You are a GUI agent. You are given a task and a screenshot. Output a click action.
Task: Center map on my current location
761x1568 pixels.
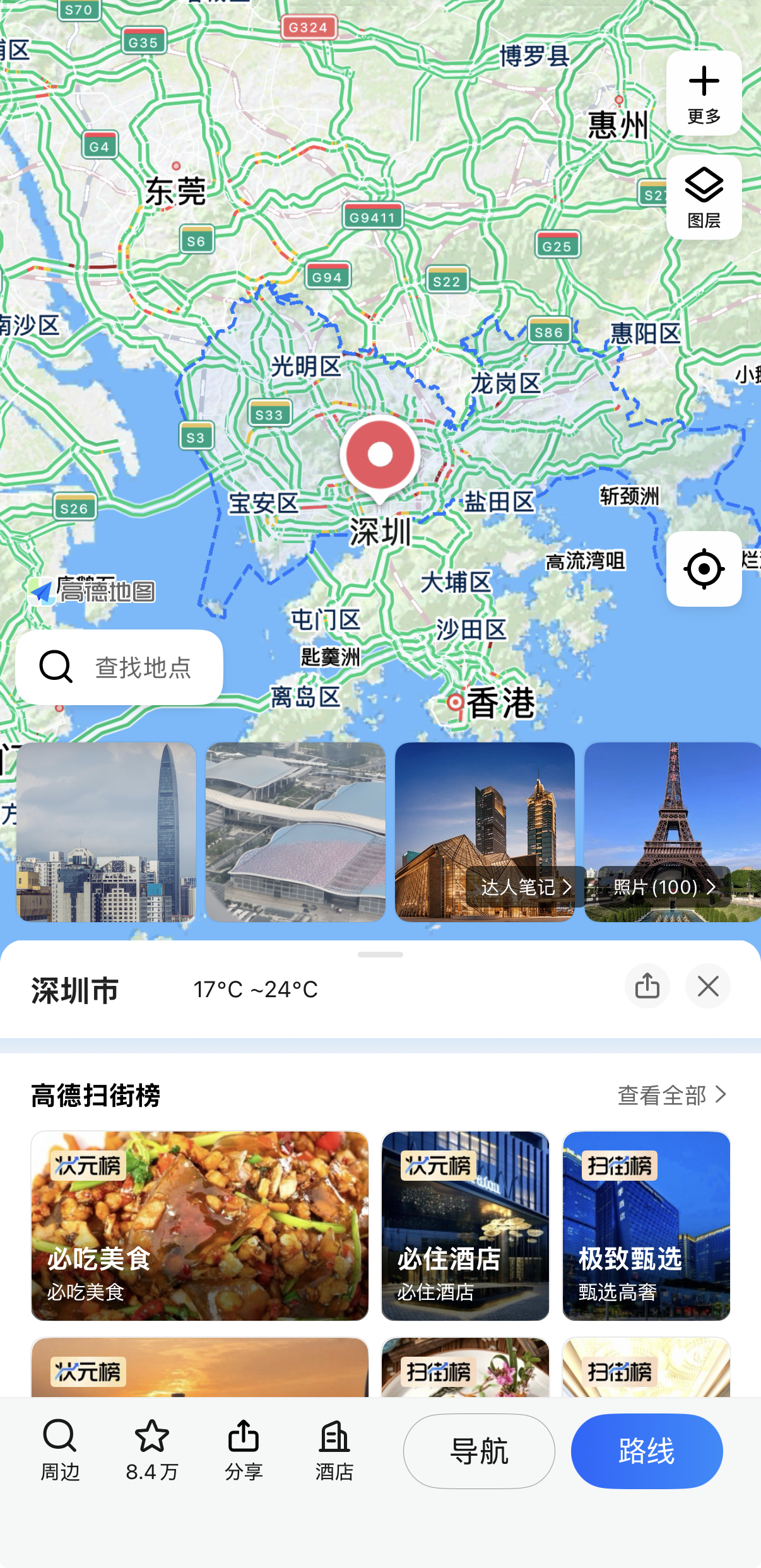(704, 569)
